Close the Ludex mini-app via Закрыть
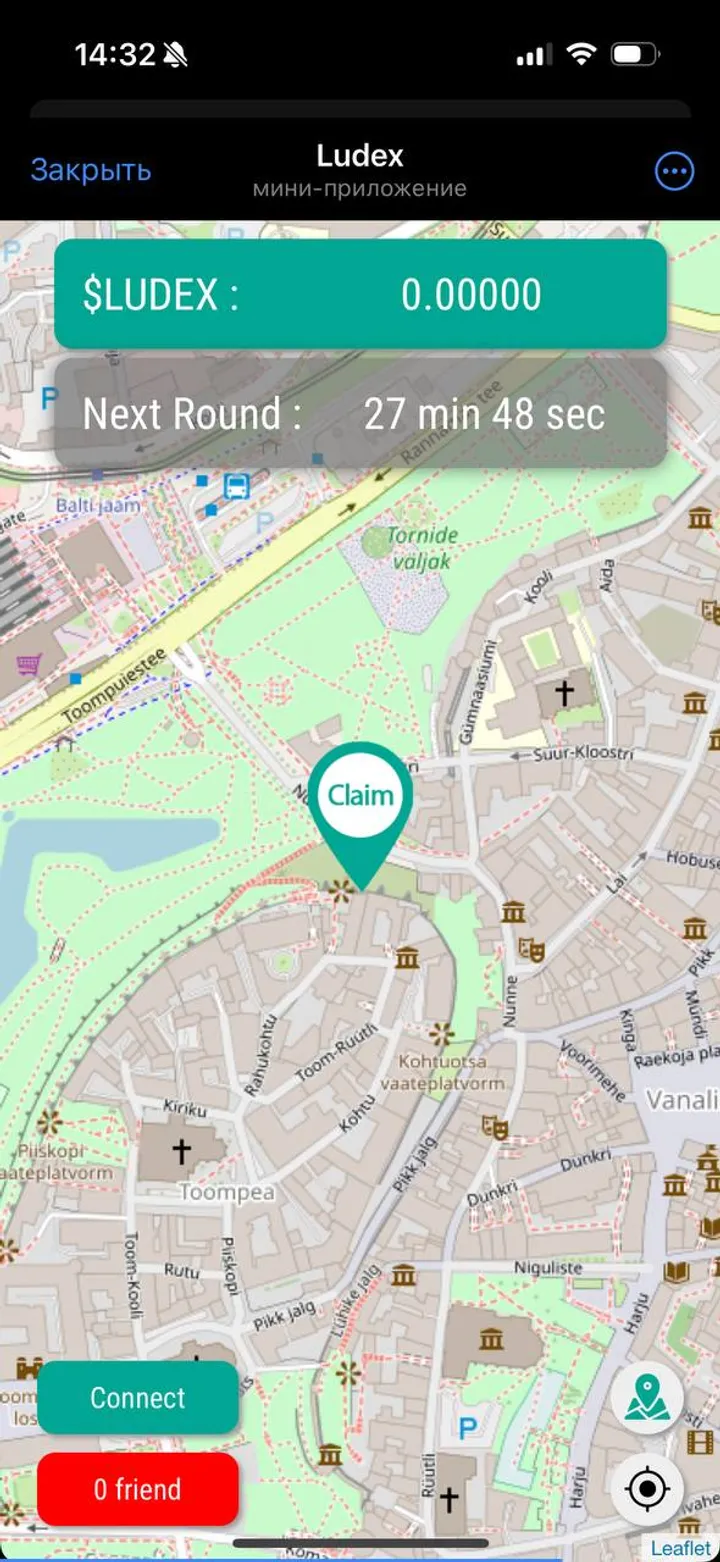Screen dimensions: 720x1562 point(91,170)
